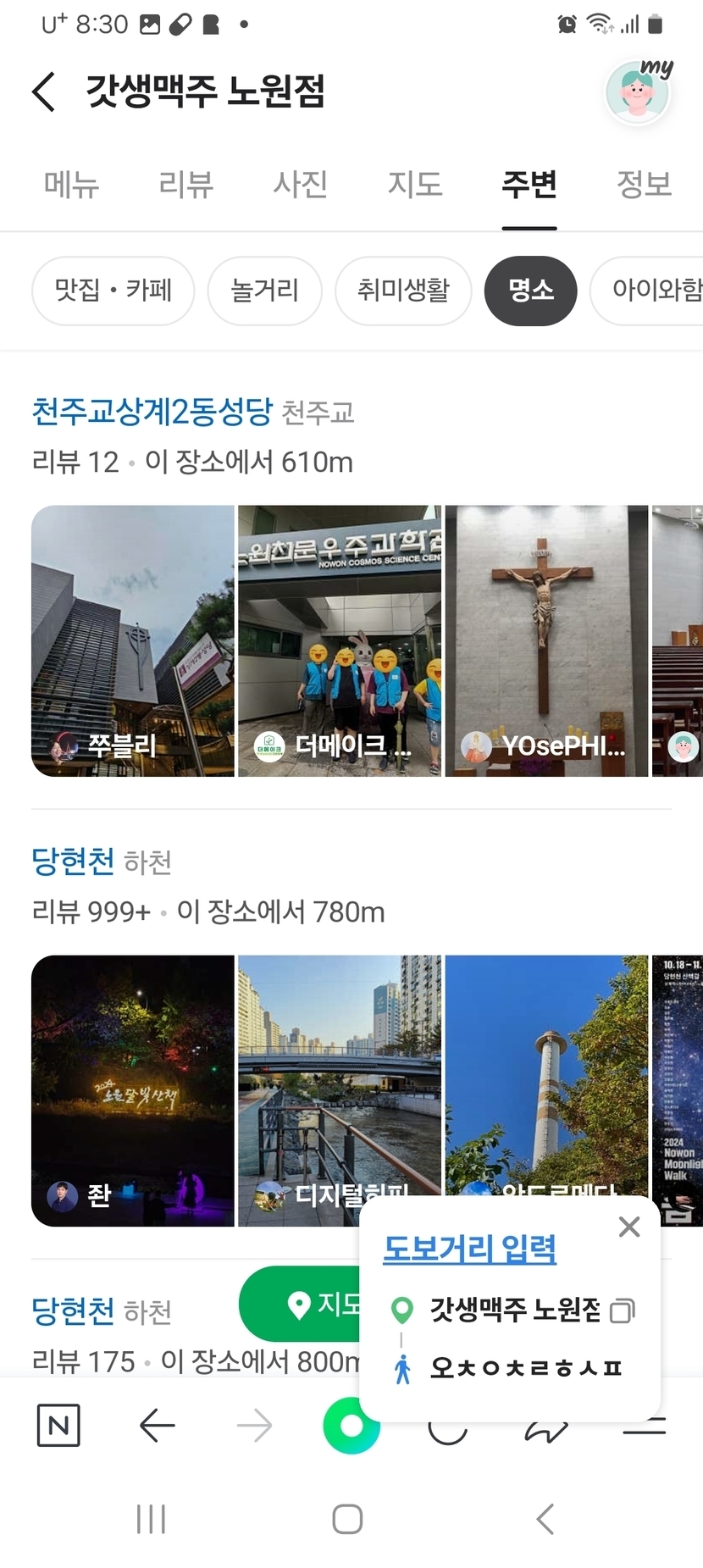Go back from 갓생맥주 노원점 page
The width and height of the screenshot is (703, 1568).
tap(44, 91)
